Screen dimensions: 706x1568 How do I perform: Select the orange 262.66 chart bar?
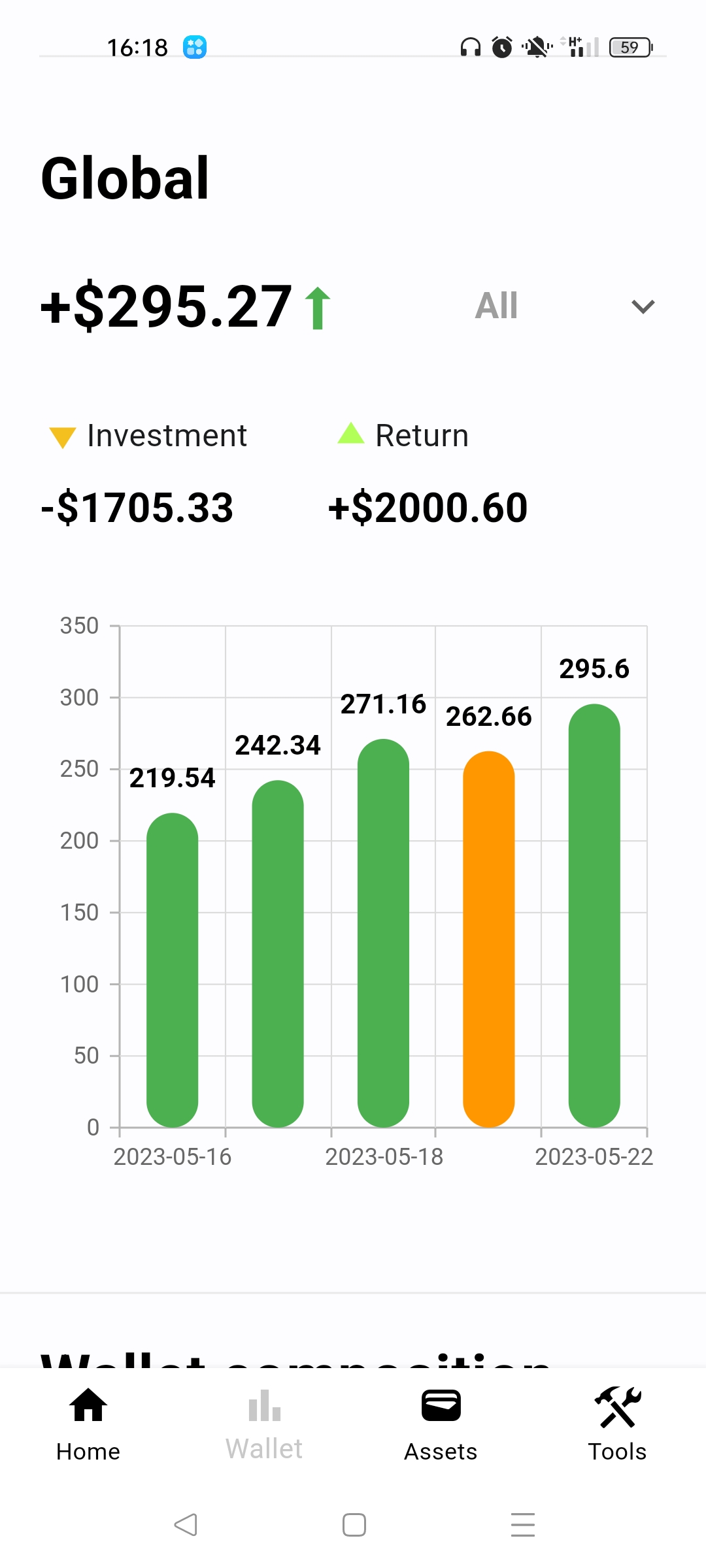[x=488, y=939]
